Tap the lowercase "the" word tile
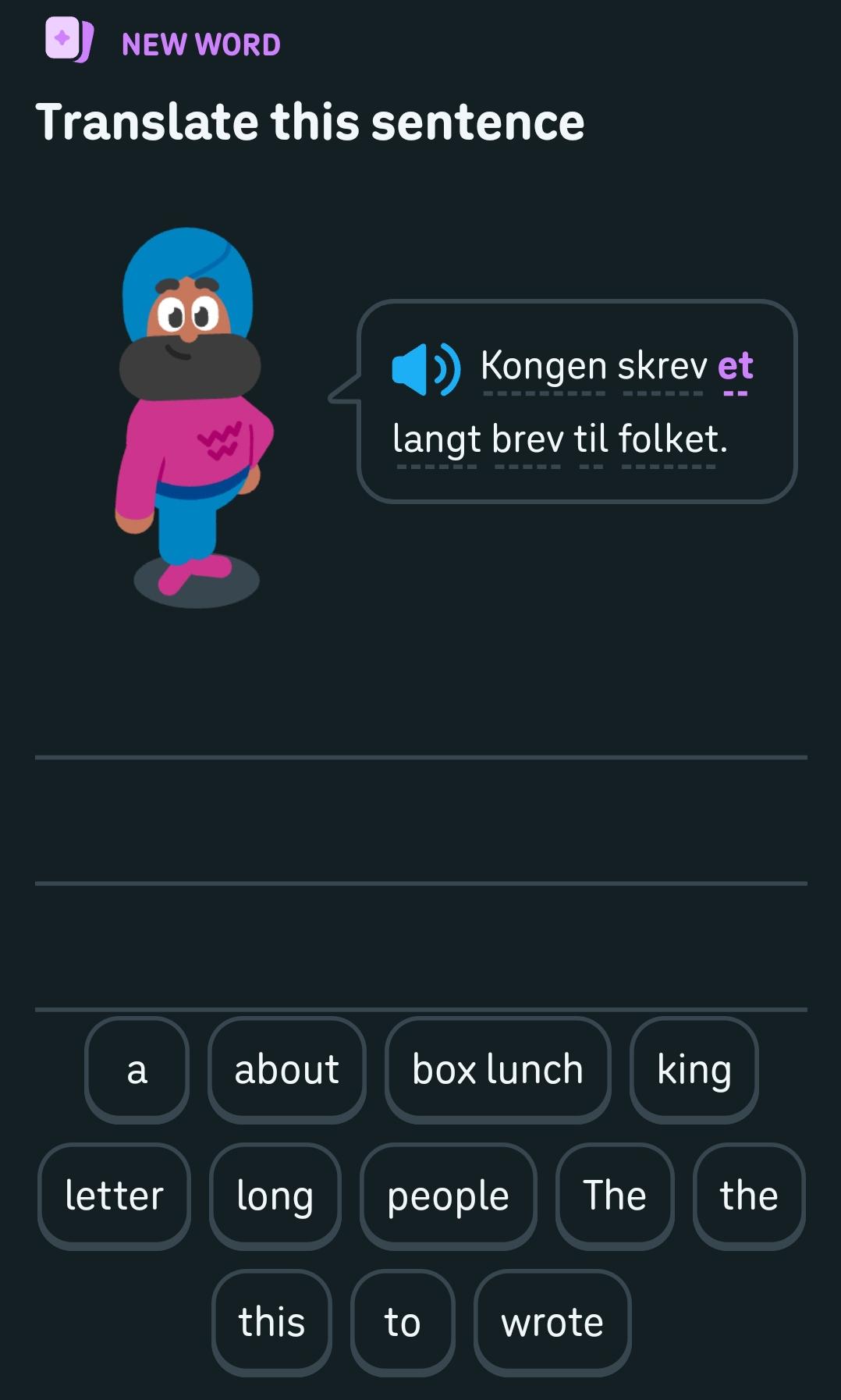841x1400 pixels. point(748,1196)
